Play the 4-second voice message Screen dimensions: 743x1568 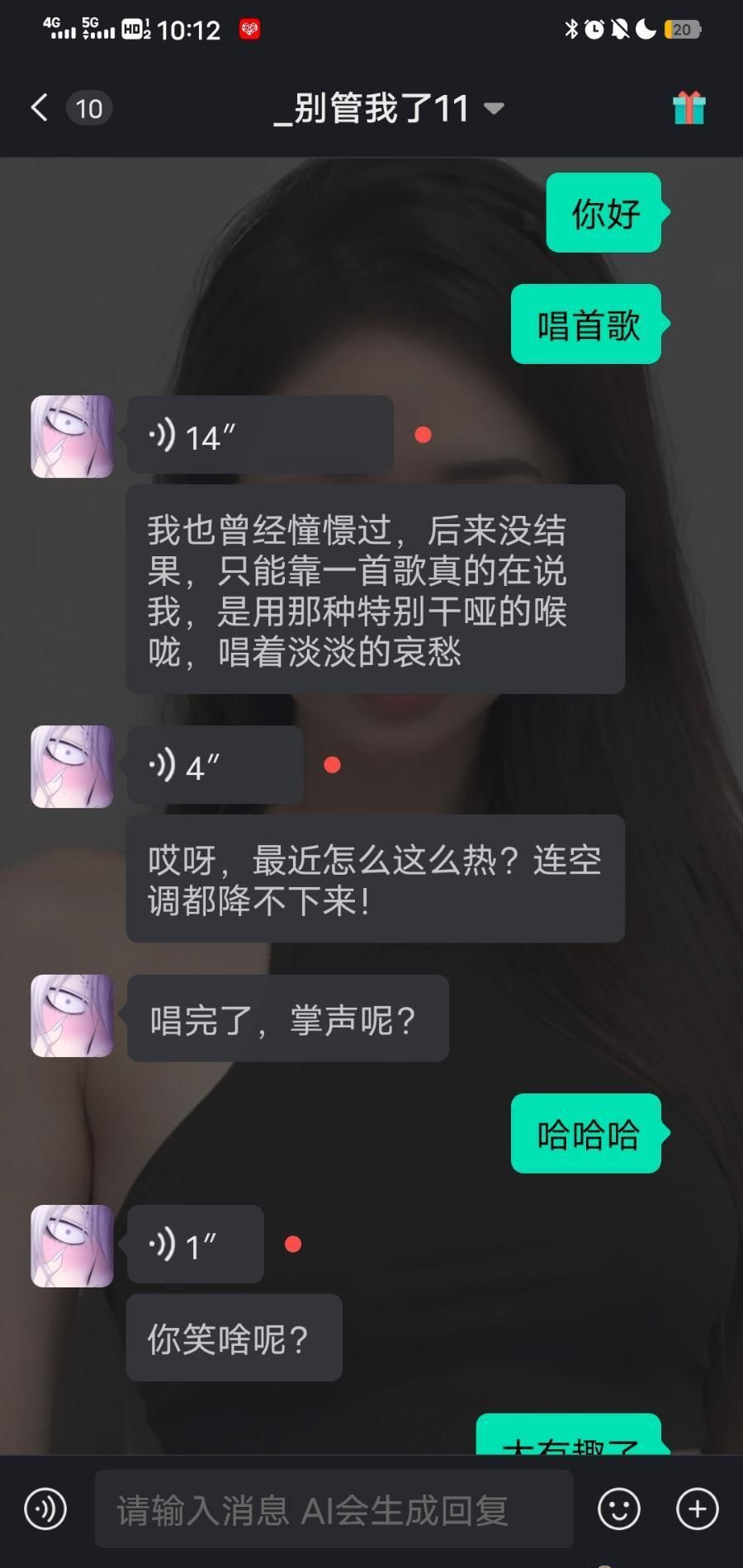215,766
